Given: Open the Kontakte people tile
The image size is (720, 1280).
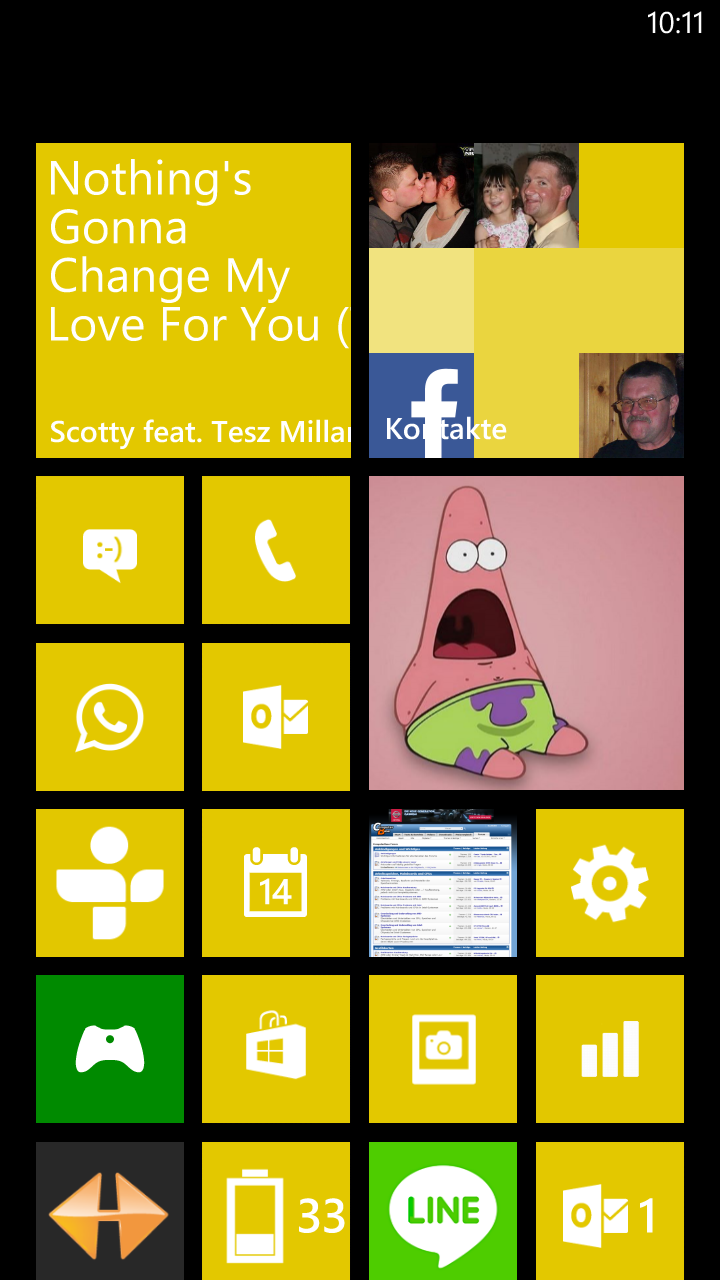Looking at the screenshot, I should coord(526,300).
